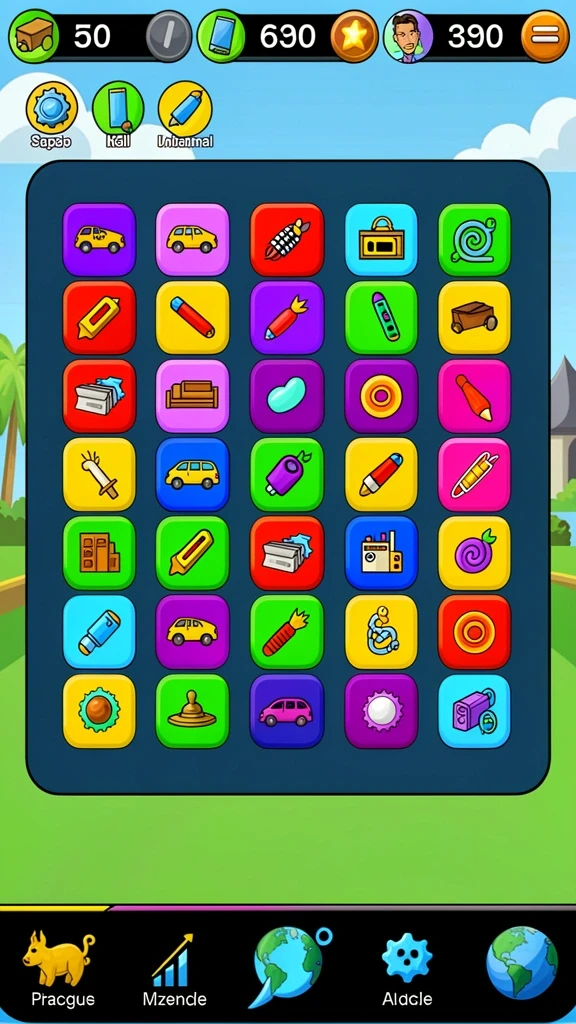Open the orange menu button at top

(x=545, y=37)
